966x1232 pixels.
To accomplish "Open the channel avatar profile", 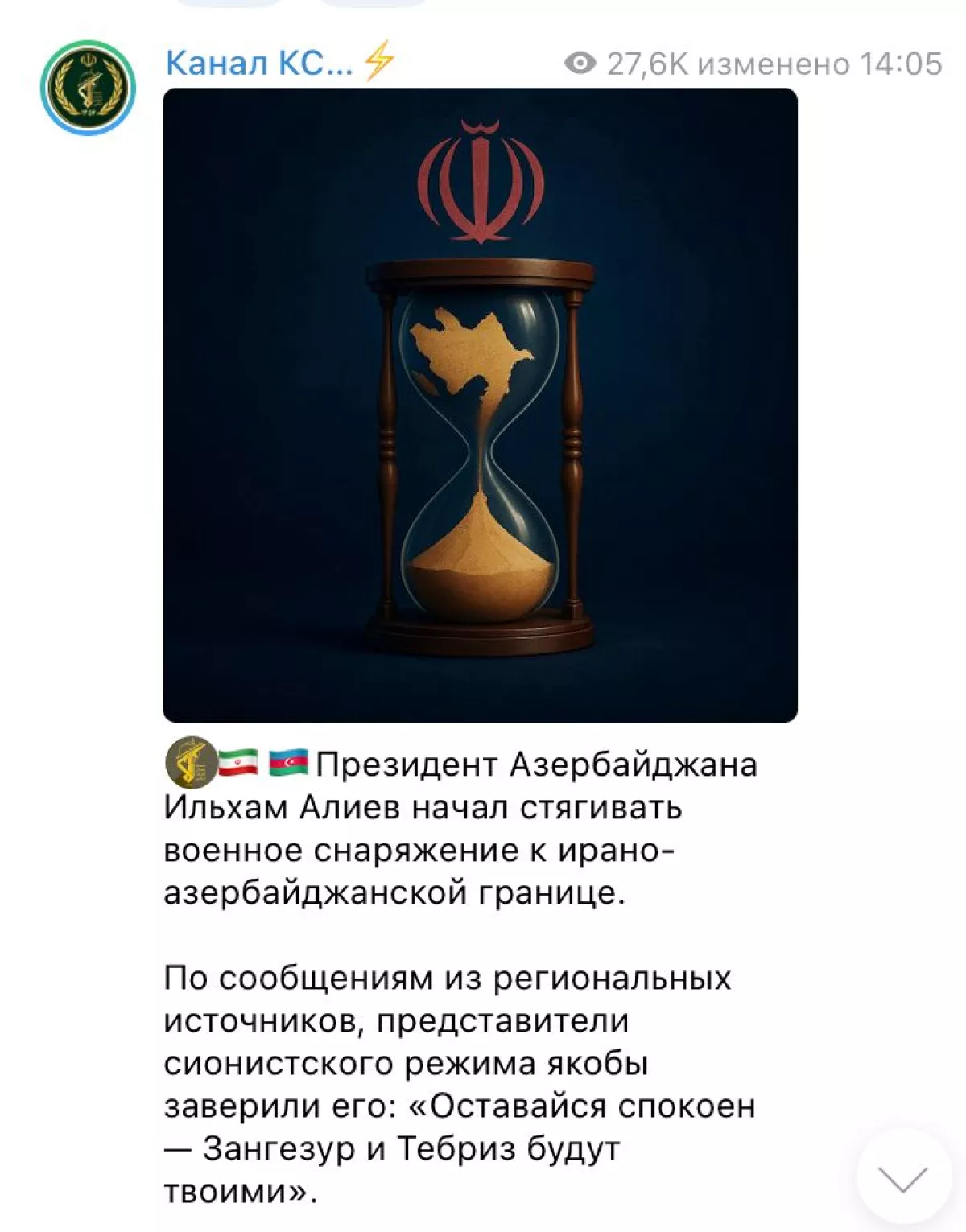I will (88, 87).
